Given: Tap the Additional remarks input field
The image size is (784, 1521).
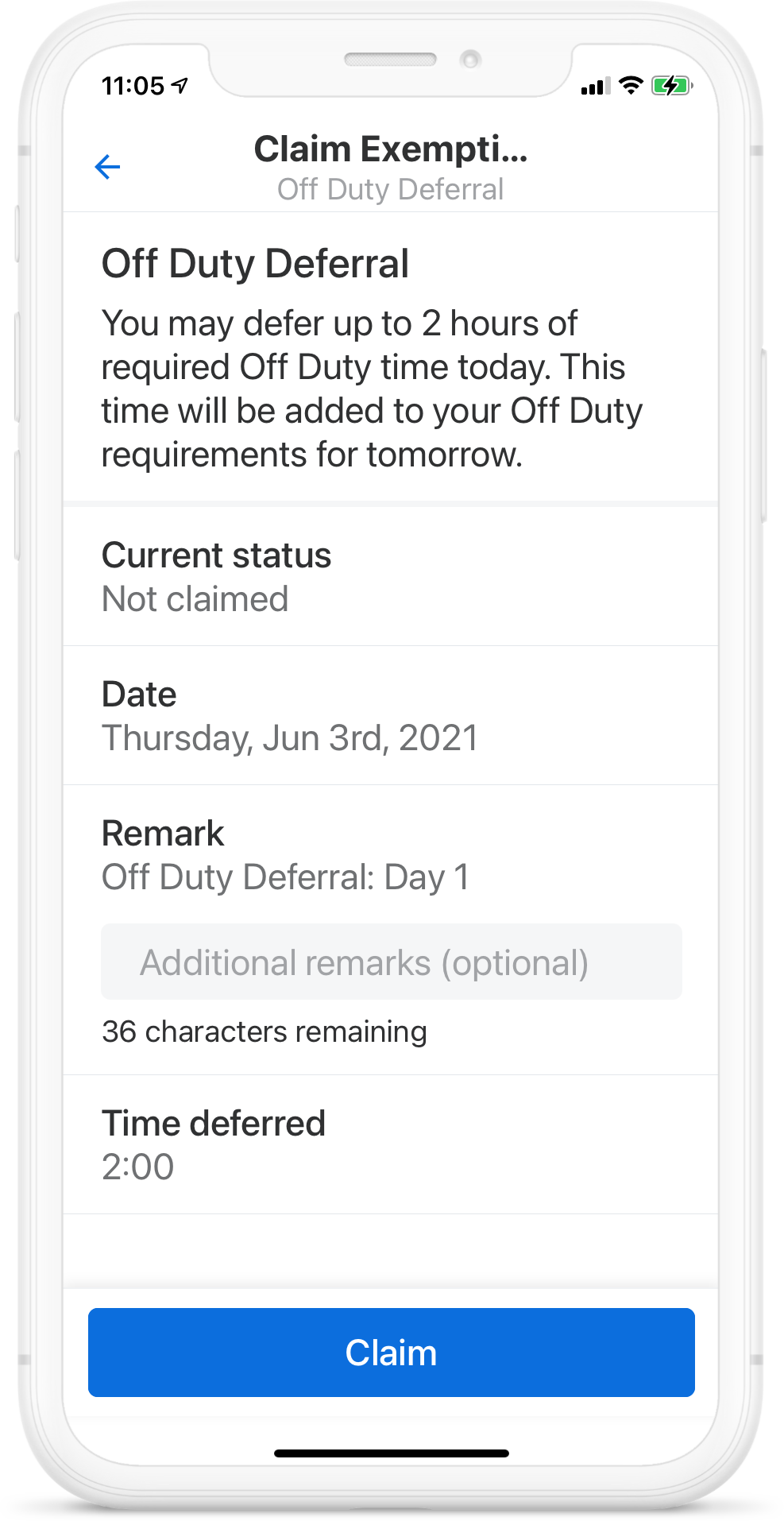Looking at the screenshot, I should (391, 962).
